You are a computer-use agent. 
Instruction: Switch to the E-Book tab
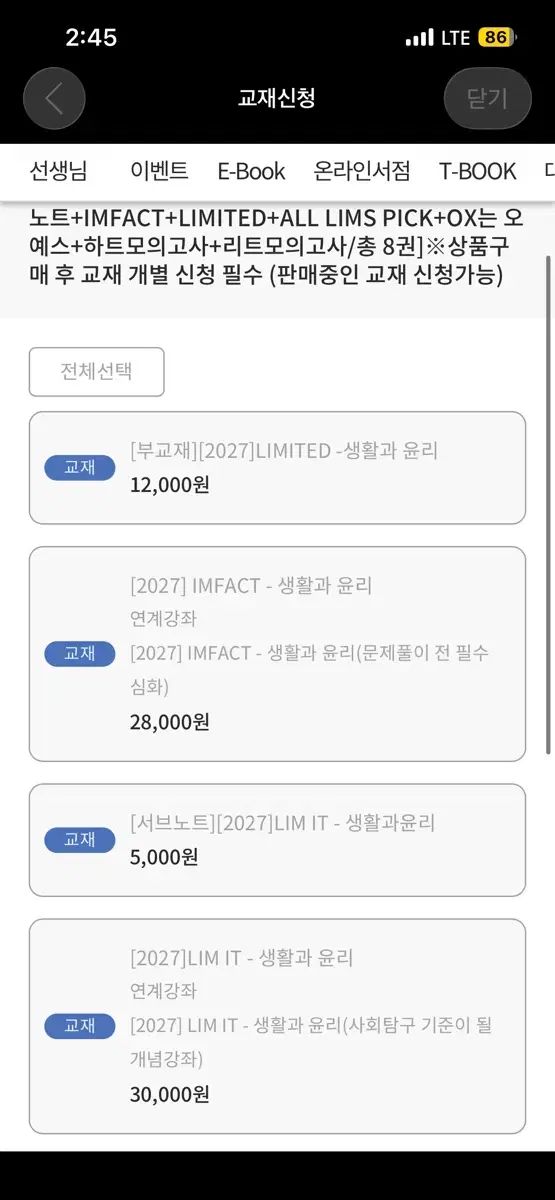pos(251,171)
